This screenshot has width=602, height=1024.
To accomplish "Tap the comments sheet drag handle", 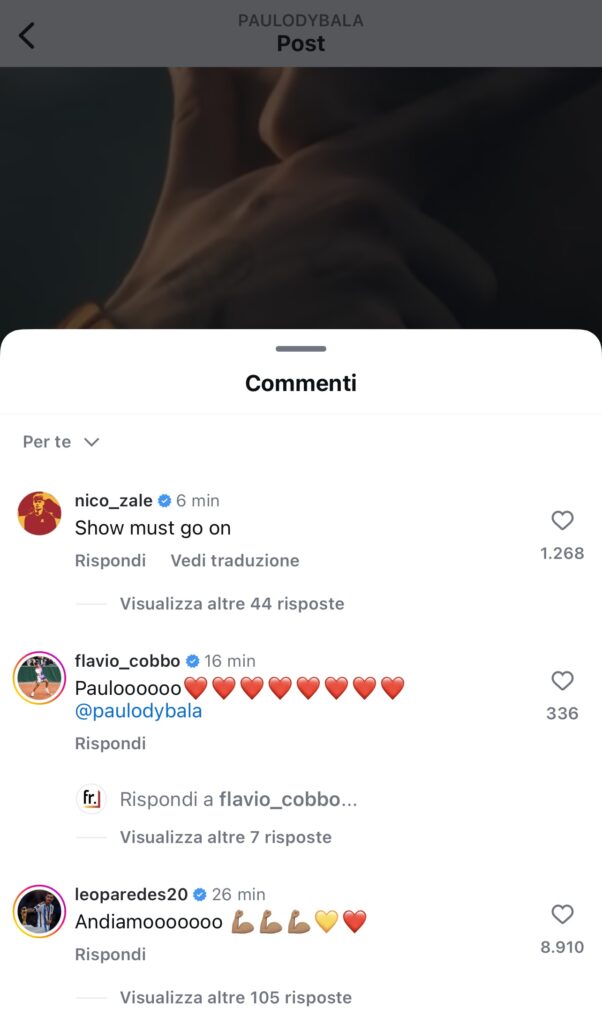I will coord(301,349).
